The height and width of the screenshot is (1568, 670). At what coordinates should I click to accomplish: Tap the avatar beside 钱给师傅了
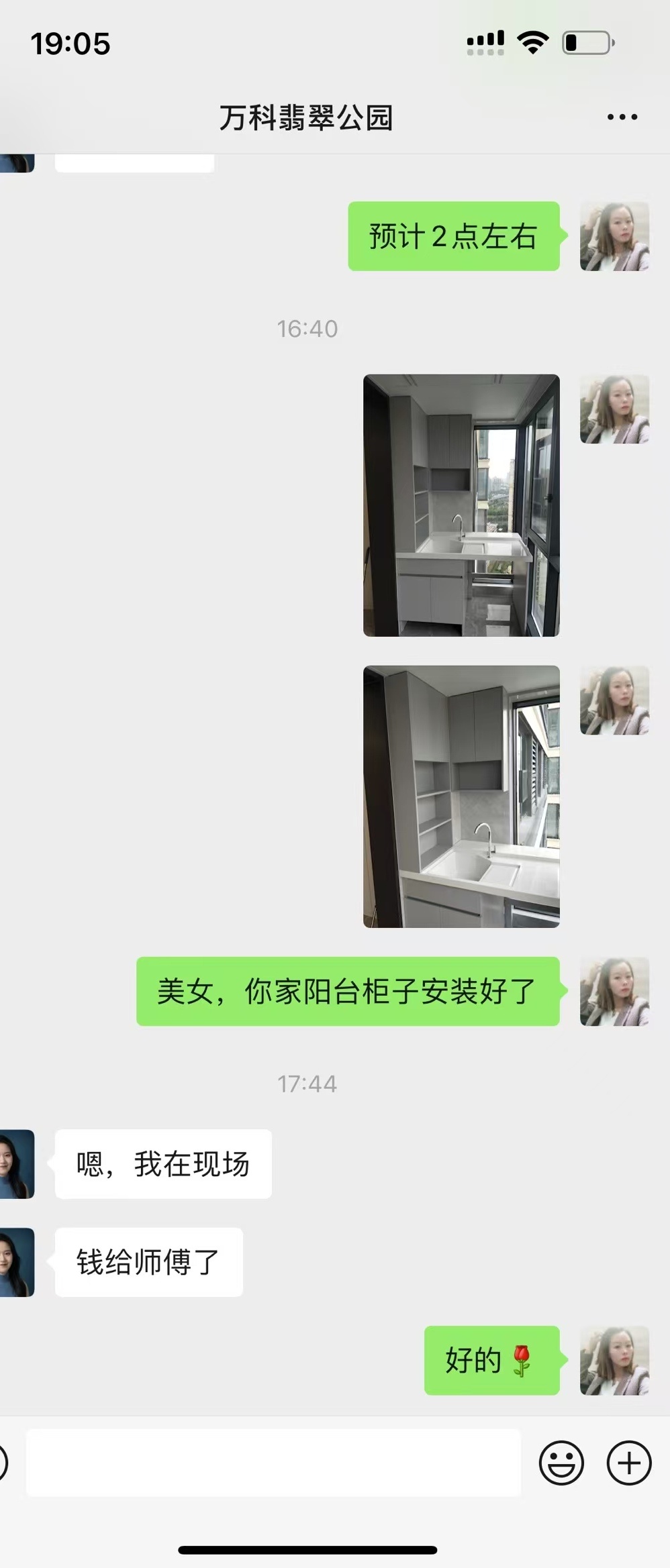click(x=17, y=1262)
